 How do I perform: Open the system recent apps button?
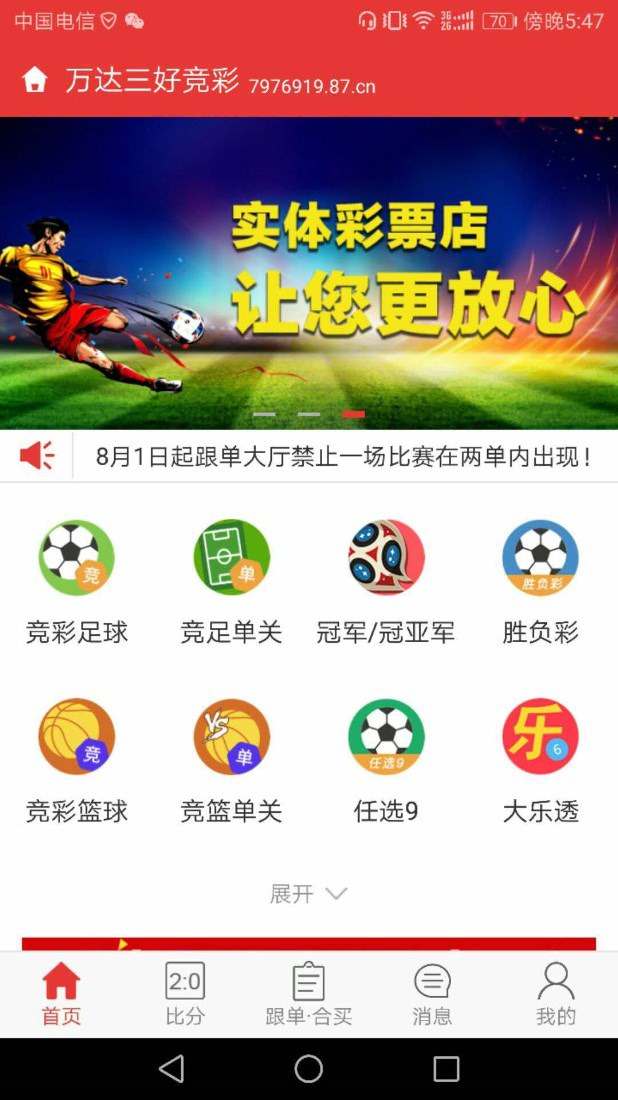446,1069
